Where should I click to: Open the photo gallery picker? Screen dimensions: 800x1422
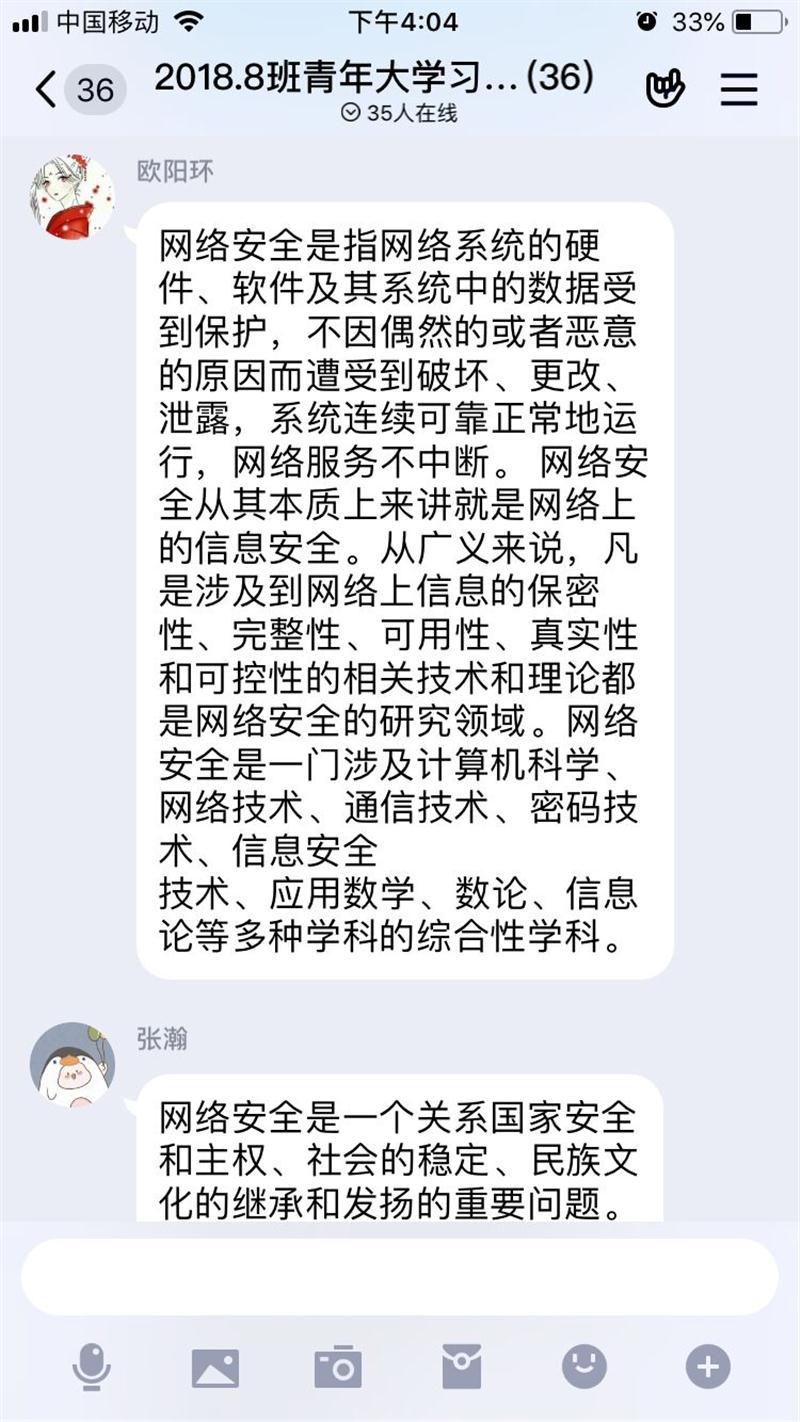coord(215,1367)
